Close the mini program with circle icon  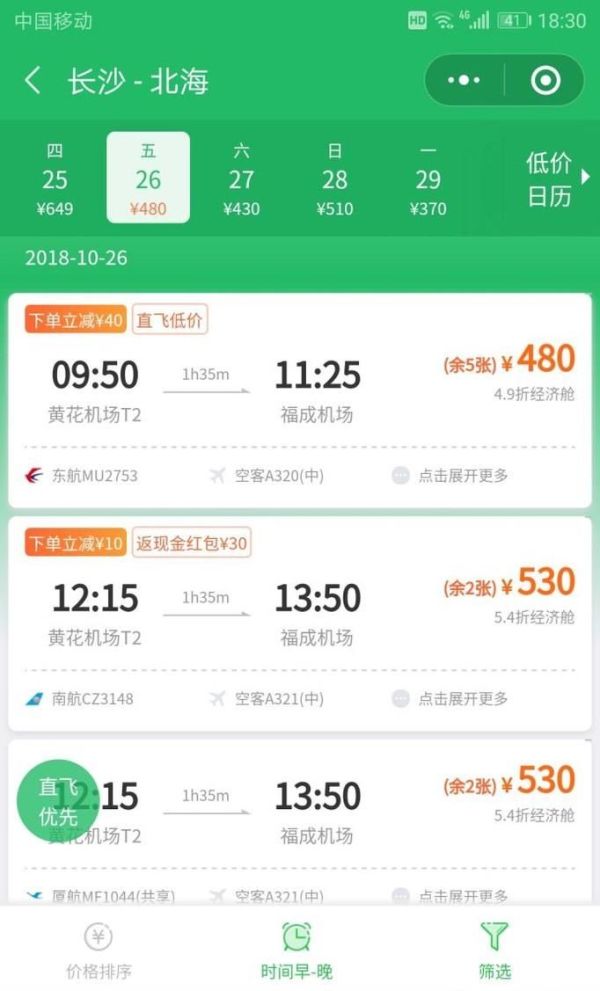click(545, 81)
